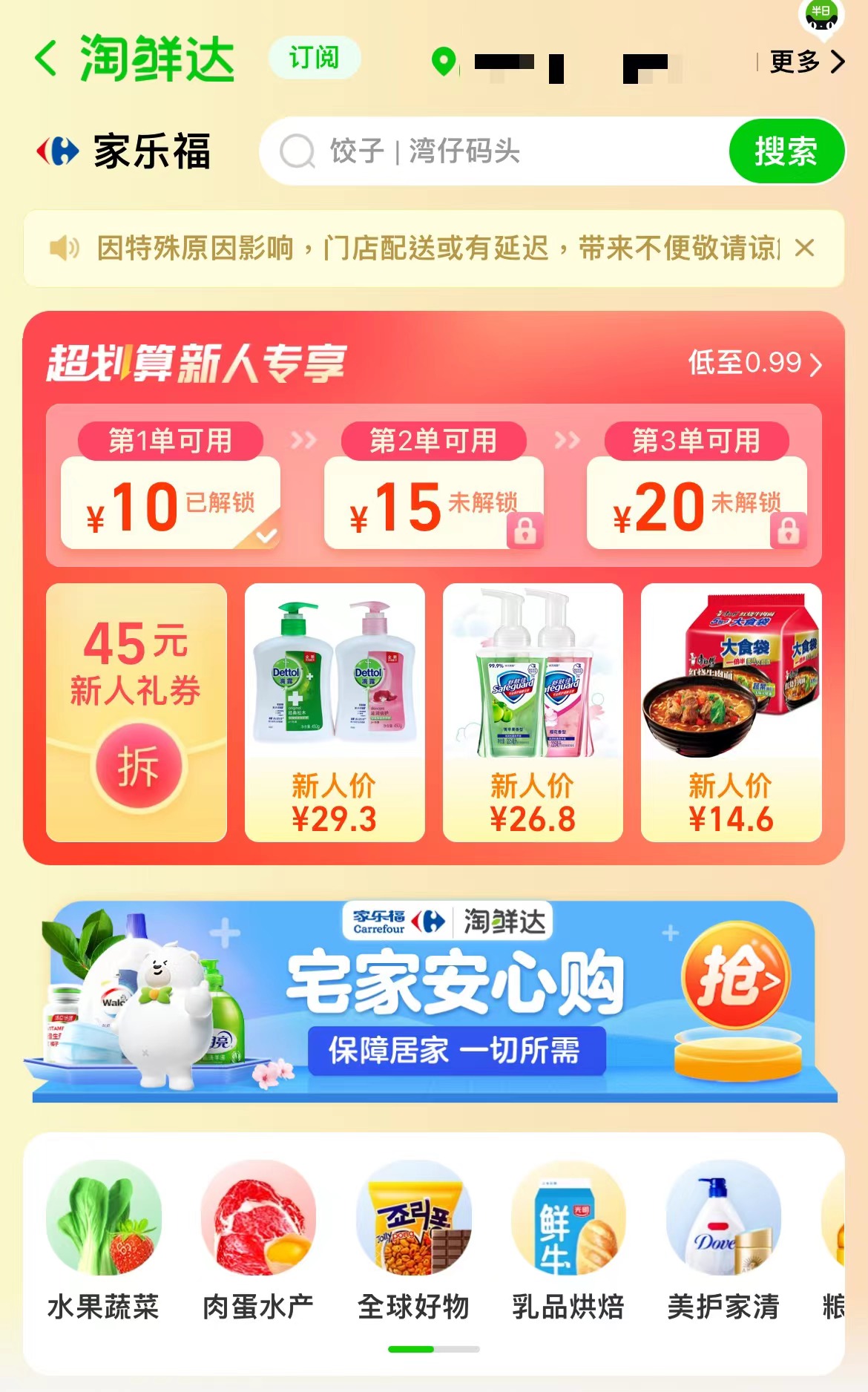The height and width of the screenshot is (1392, 868).
Task: Select the ¥10 first-order coupon
Action: click(170, 503)
